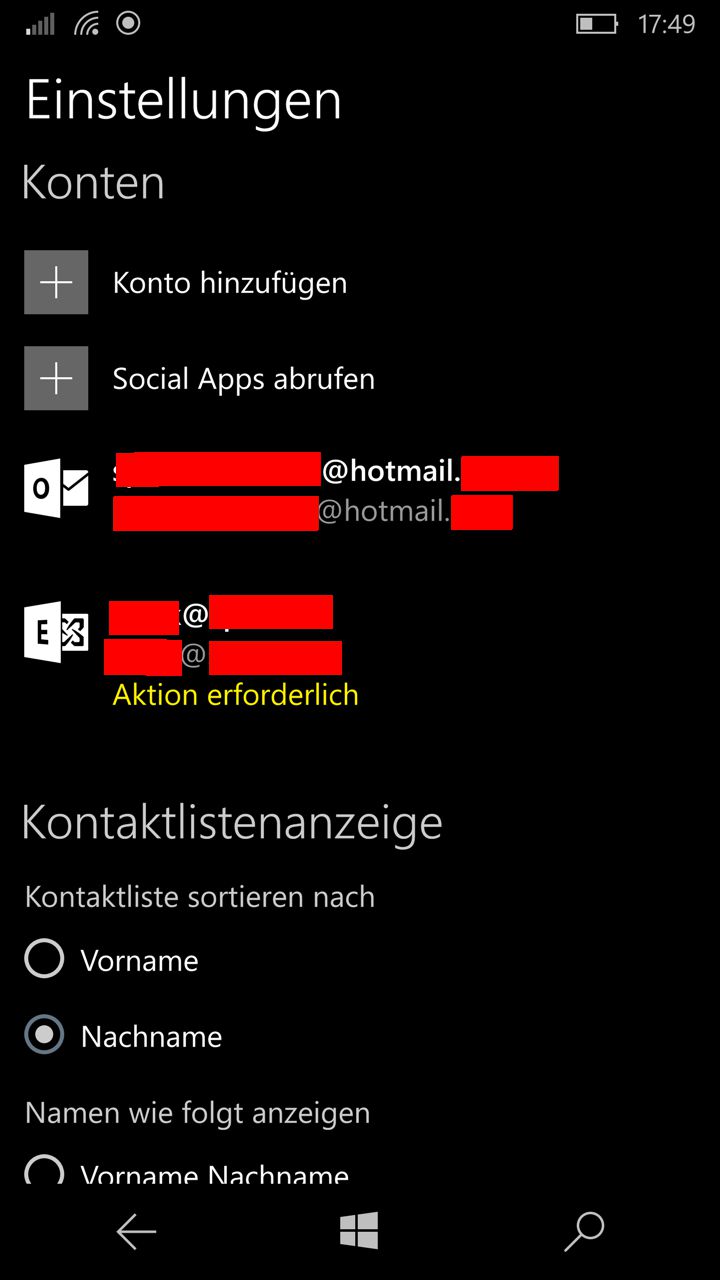Go back with the navigation arrow

(136, 1232)
